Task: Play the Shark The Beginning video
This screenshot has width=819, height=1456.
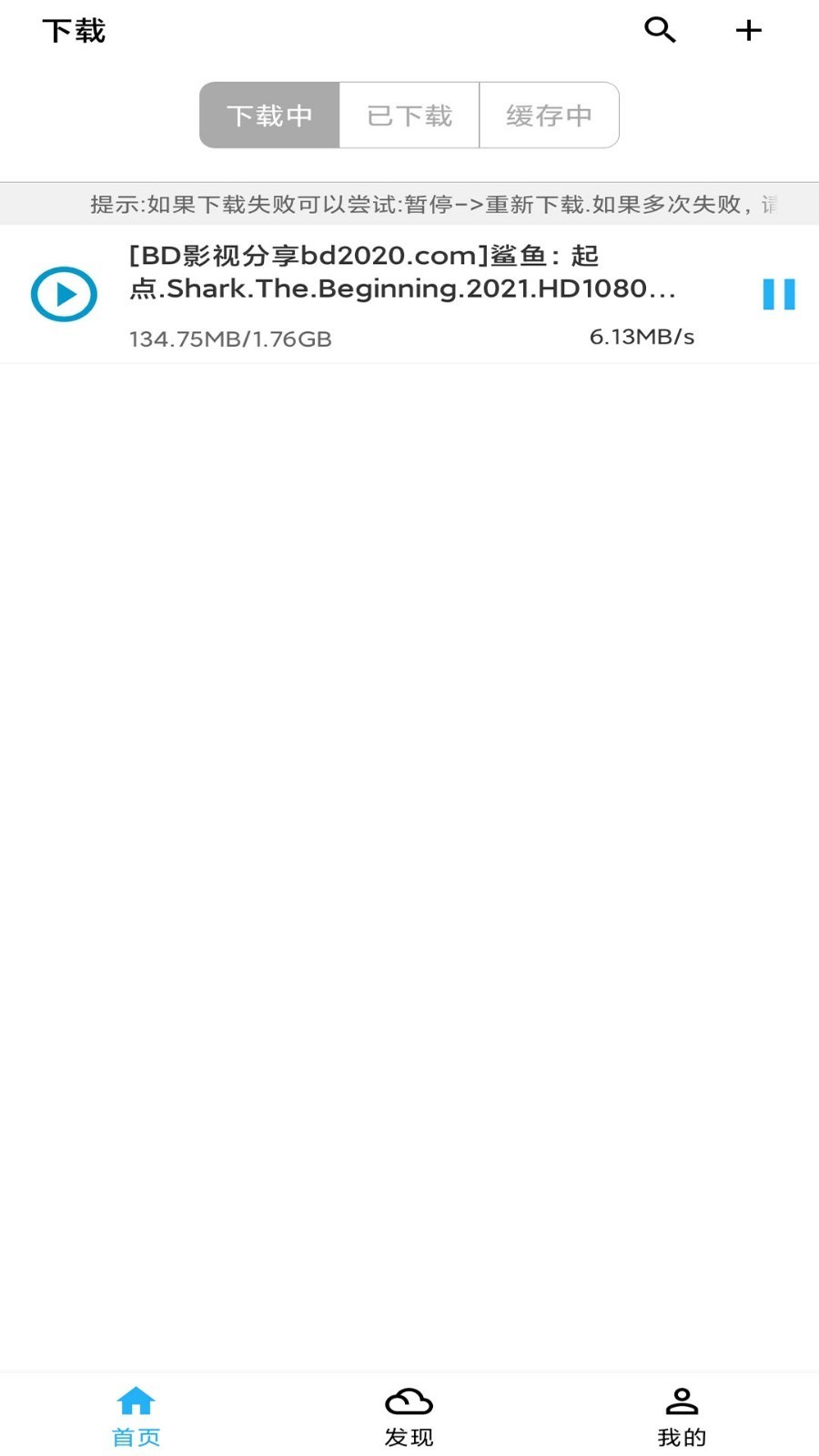Action: point(64,294)
